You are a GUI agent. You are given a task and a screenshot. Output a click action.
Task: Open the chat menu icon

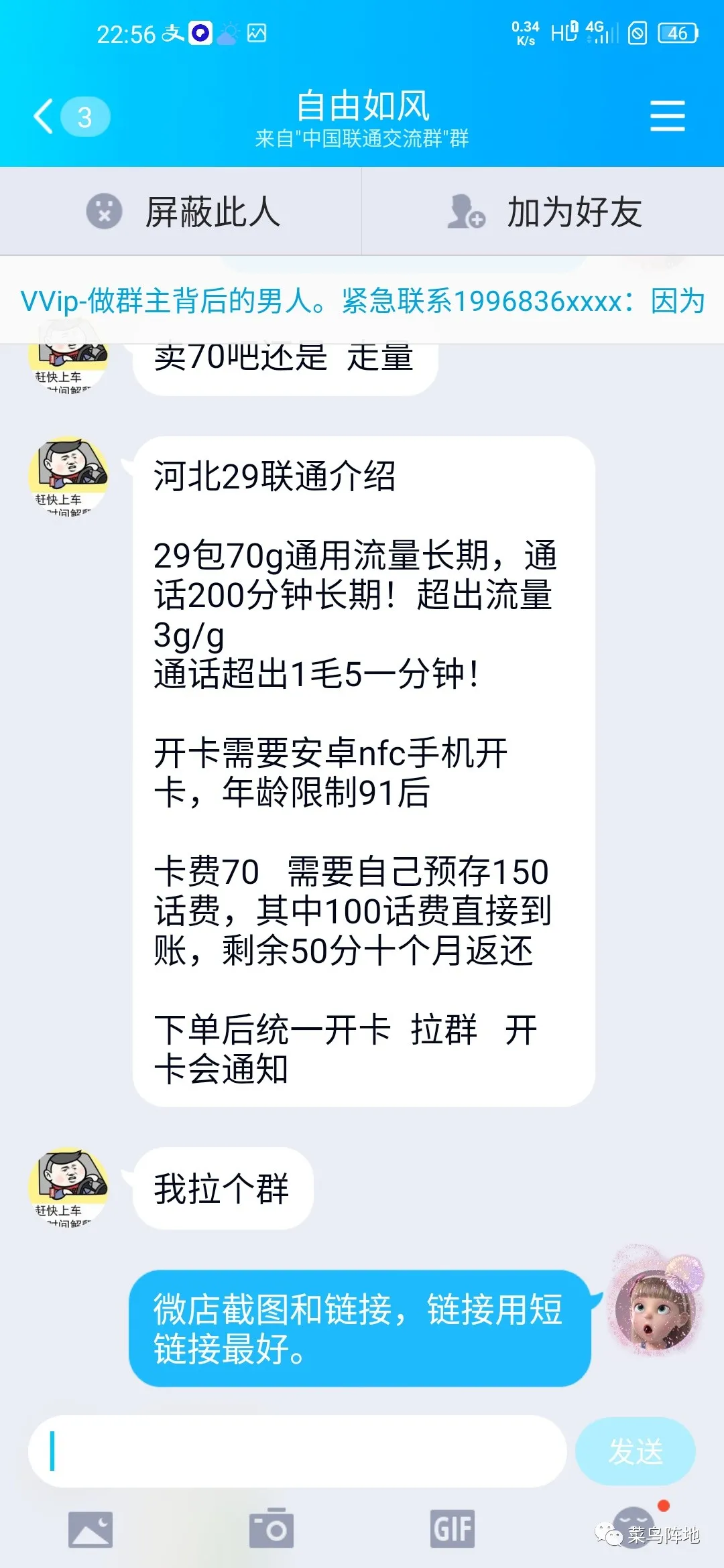(667, 117)
